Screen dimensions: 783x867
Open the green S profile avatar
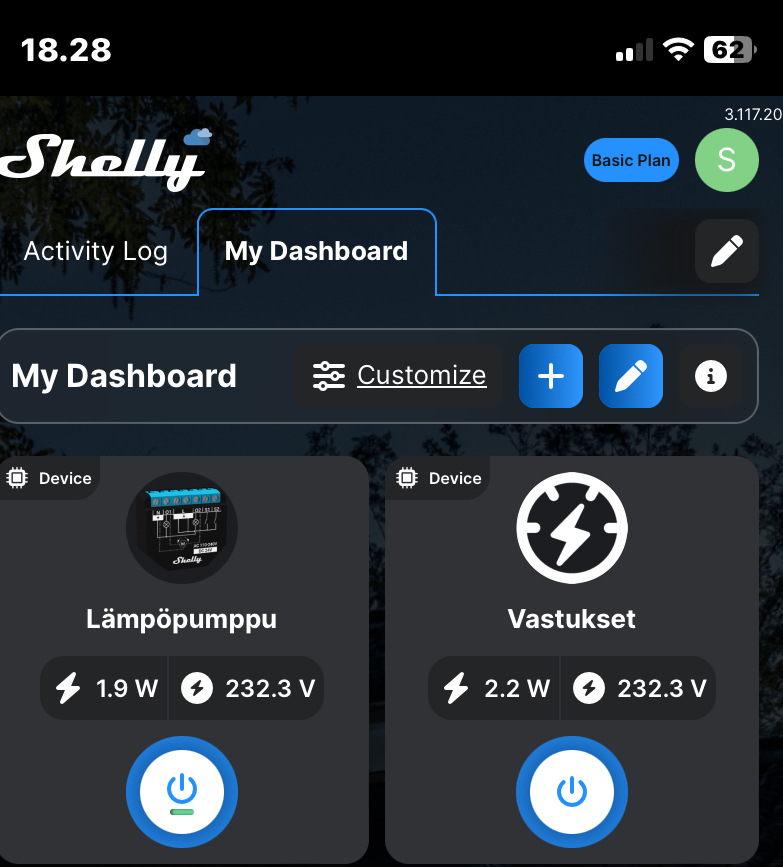click(x=726, y=160)
